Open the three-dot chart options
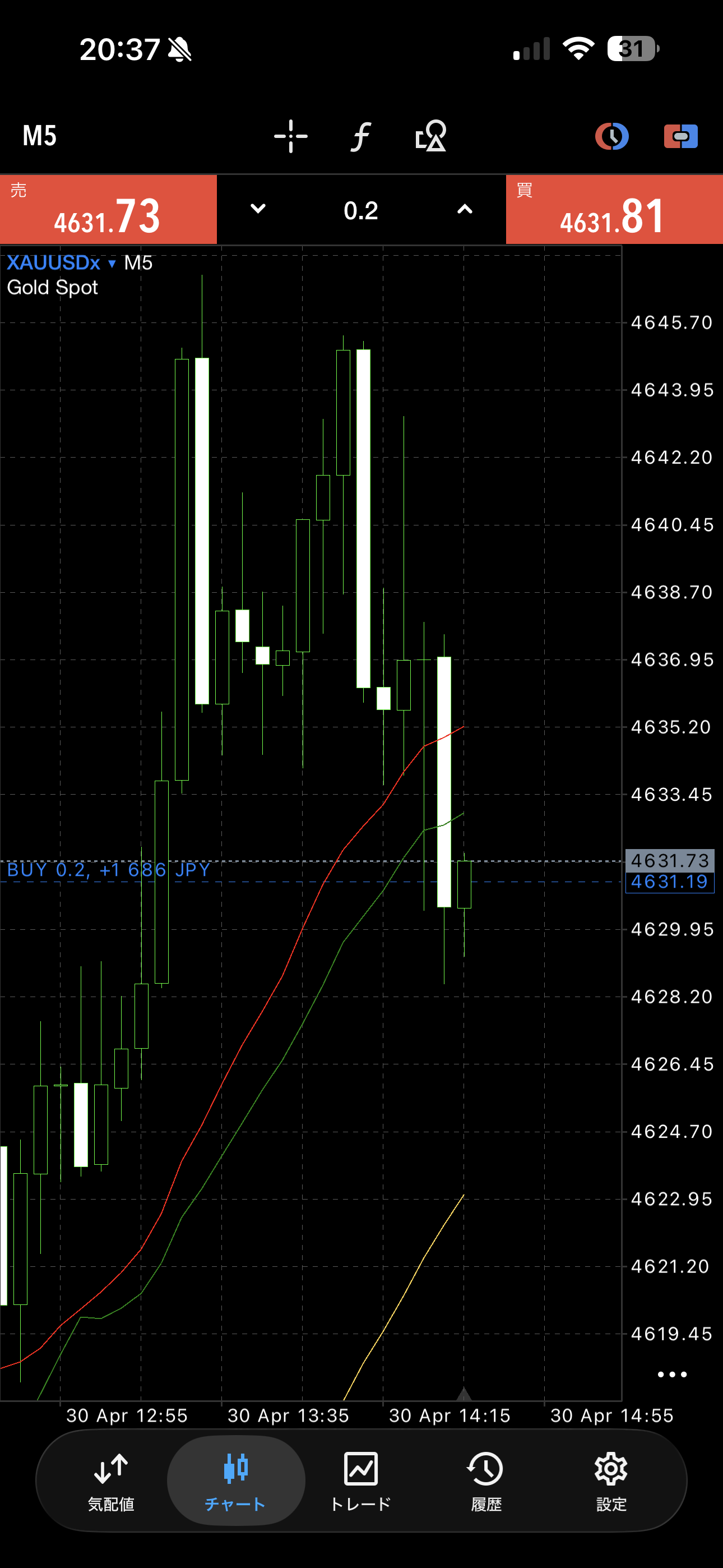This screenshot has width=723, height=1568. pos(672,1375)
